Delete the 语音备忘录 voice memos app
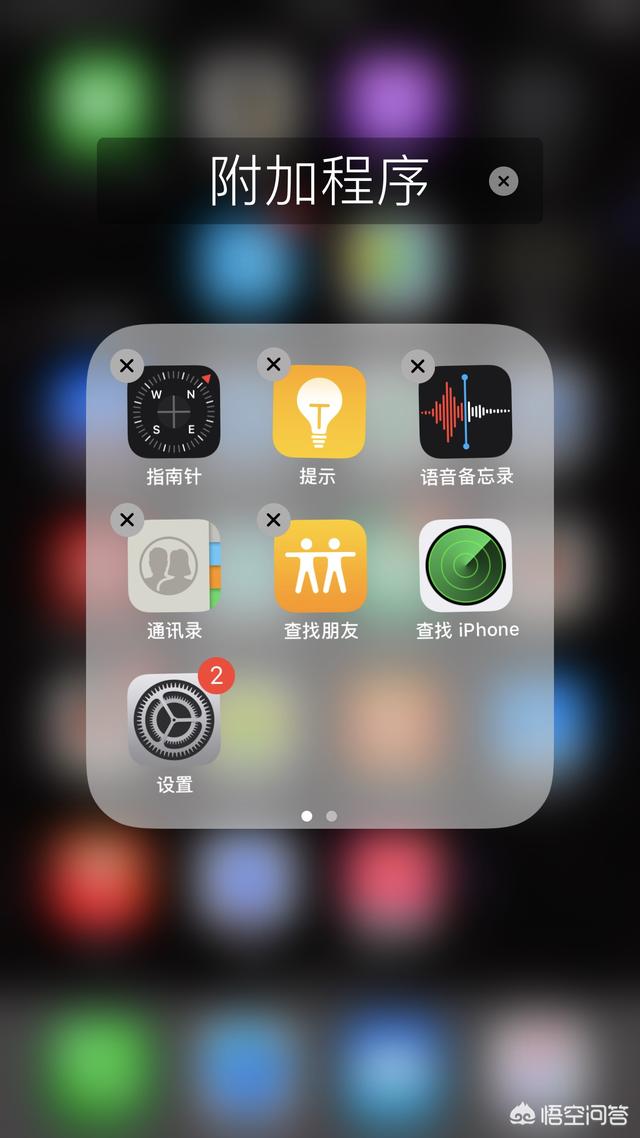 [418, 366]
